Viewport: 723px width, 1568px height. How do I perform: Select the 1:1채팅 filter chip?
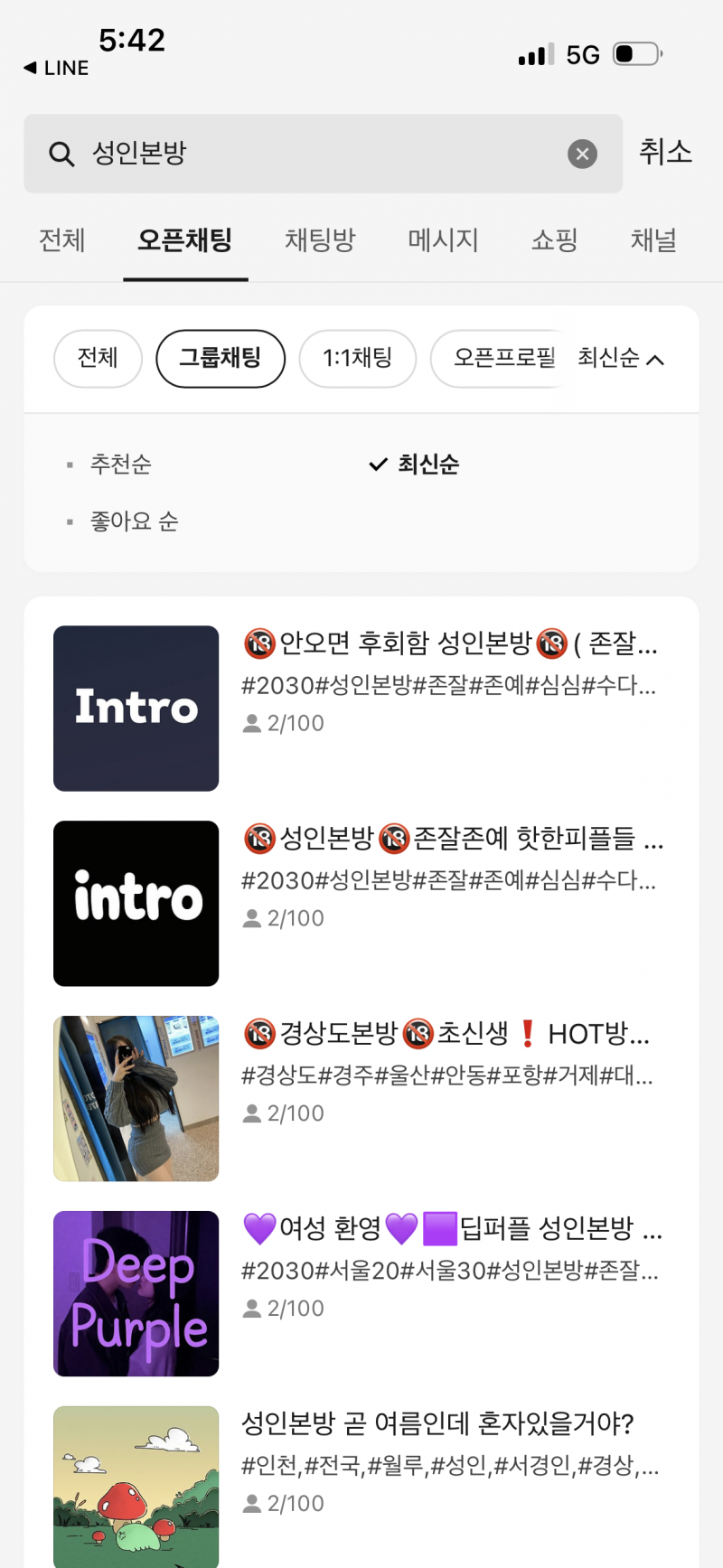(x=357, y=359)
